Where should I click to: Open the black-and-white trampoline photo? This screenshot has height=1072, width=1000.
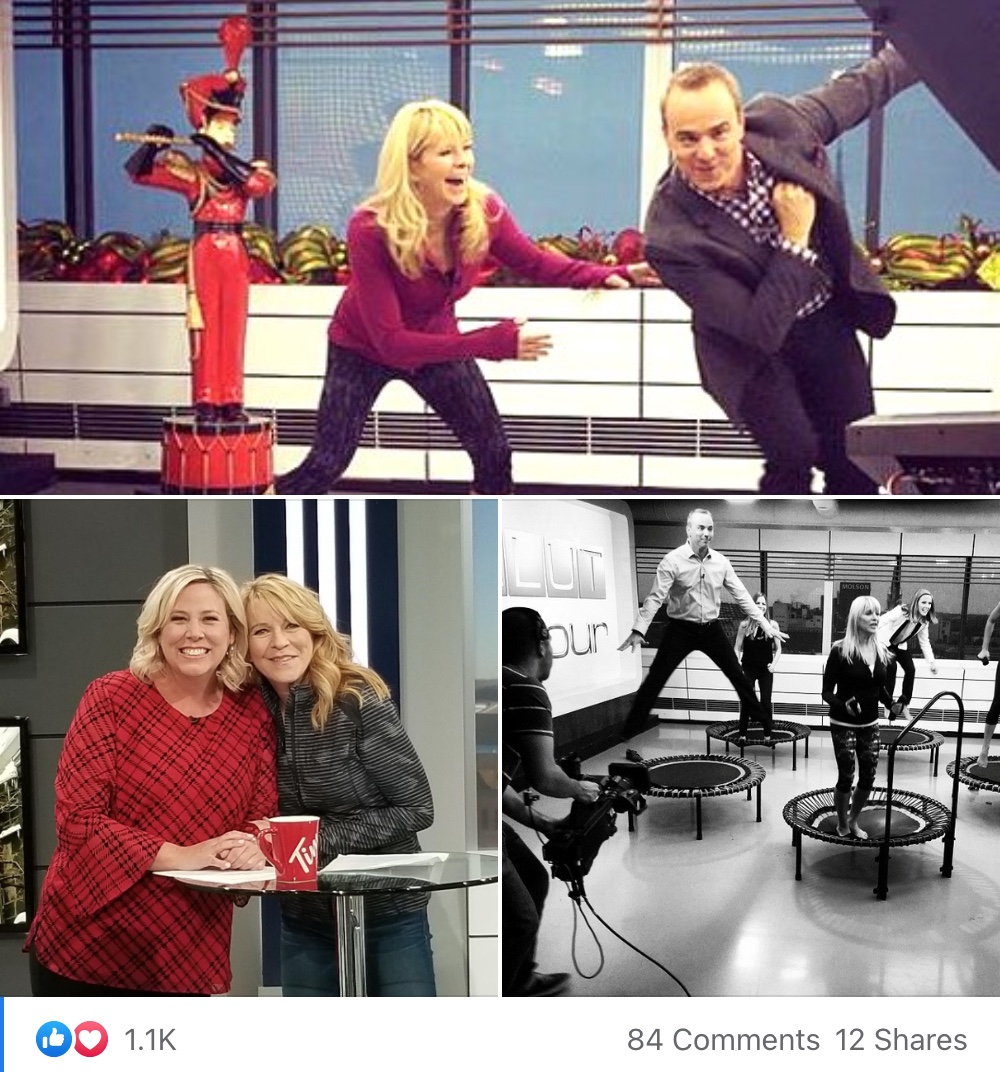tap(750, 747)
